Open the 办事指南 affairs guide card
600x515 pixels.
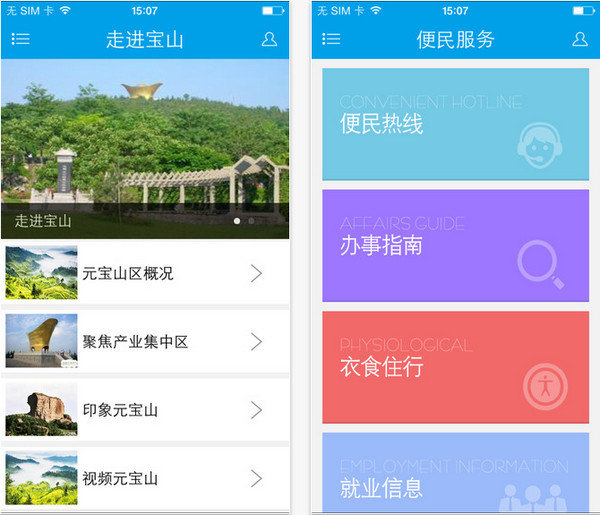point(455,246)
